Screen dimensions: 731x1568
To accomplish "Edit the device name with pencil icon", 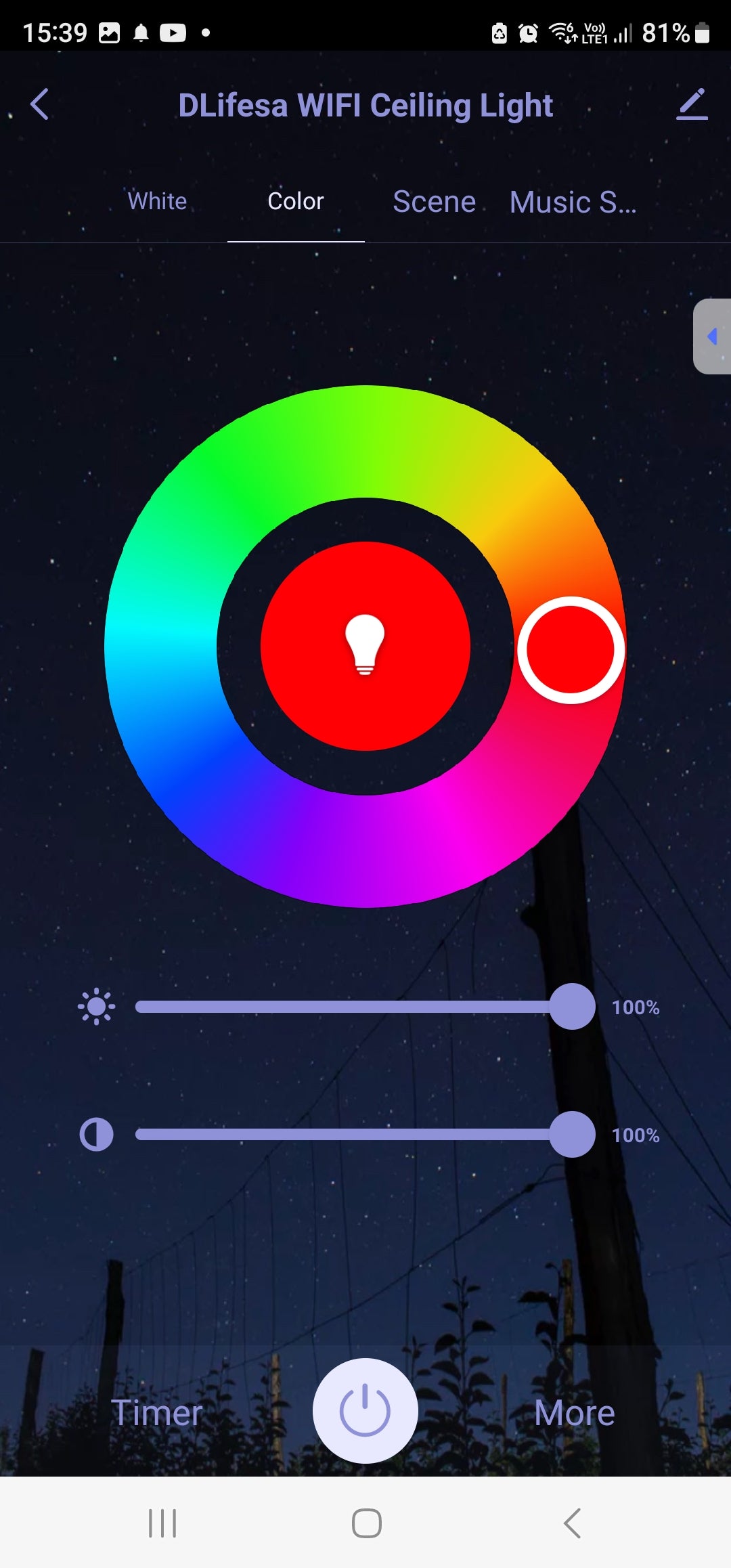I will tap(692, 105).
